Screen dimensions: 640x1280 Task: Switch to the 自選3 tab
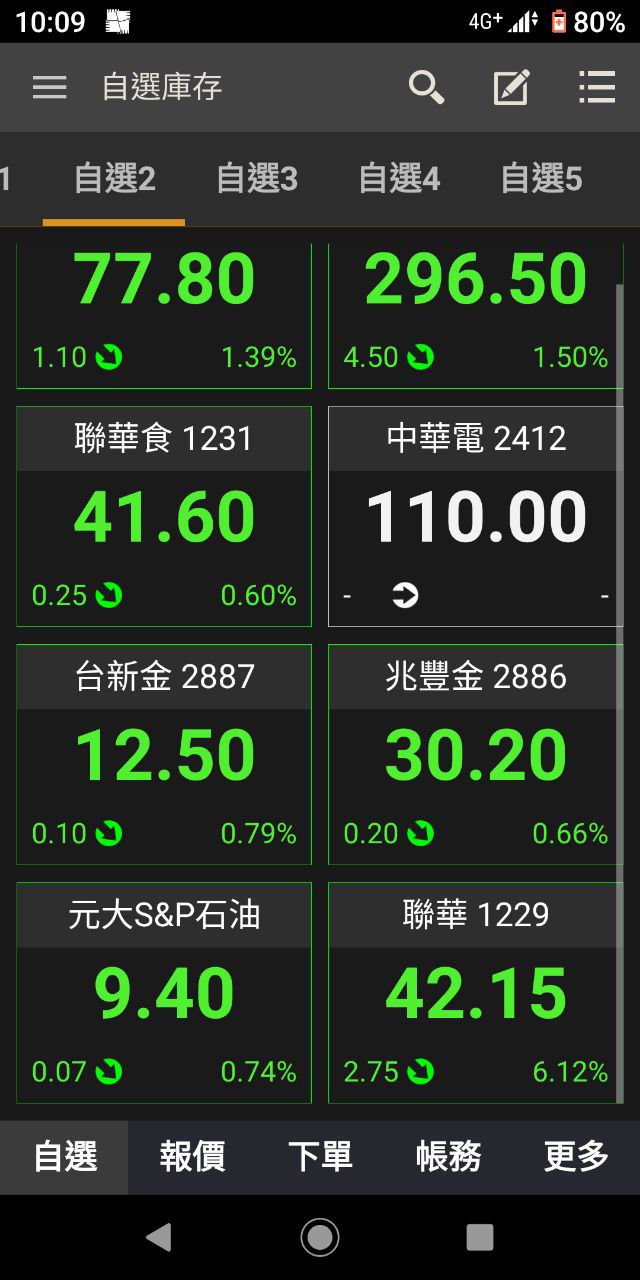[x=257, y=180]
